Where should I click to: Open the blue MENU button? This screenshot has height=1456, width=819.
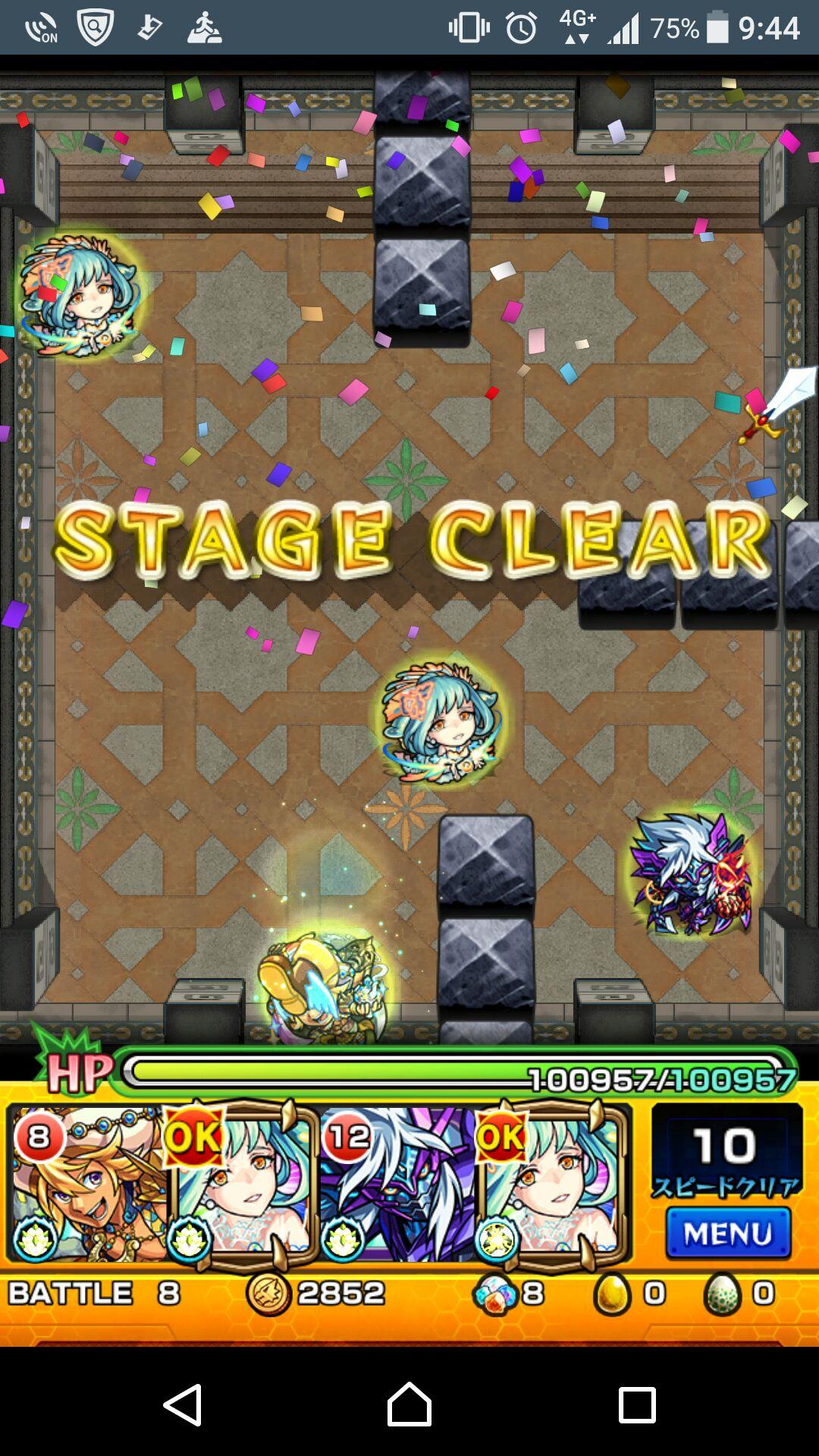click(x=727, y=1234)
